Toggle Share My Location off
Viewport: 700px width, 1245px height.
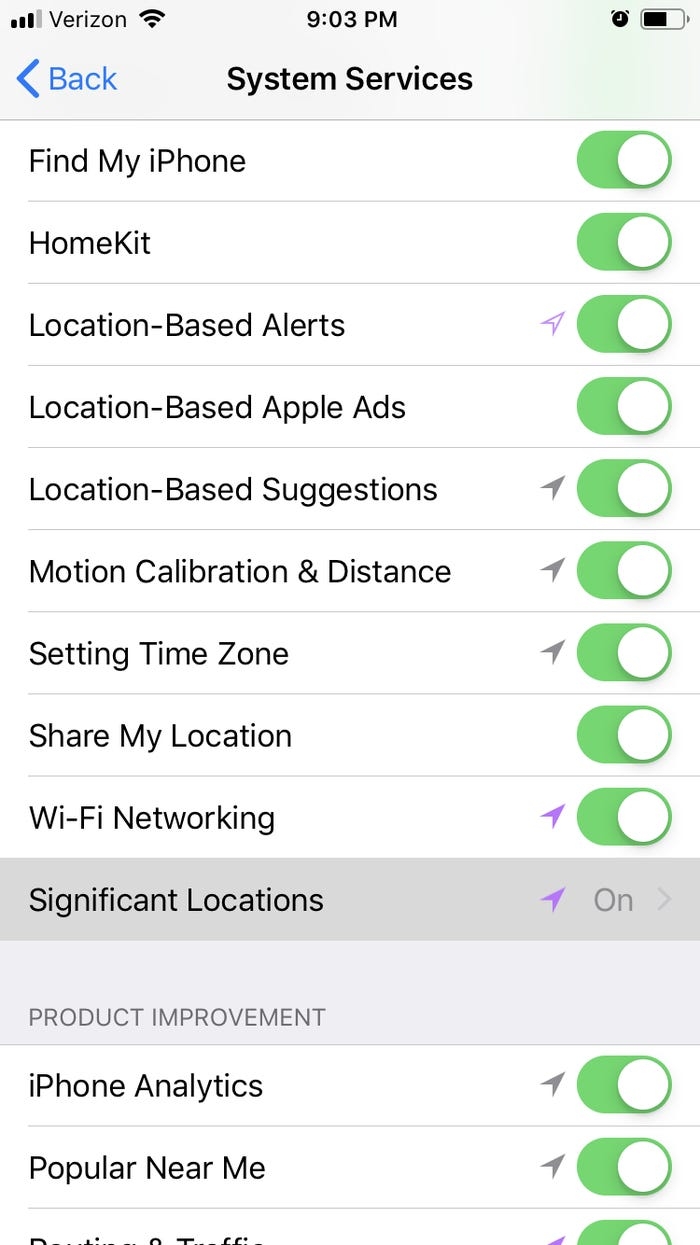(623, 735)
